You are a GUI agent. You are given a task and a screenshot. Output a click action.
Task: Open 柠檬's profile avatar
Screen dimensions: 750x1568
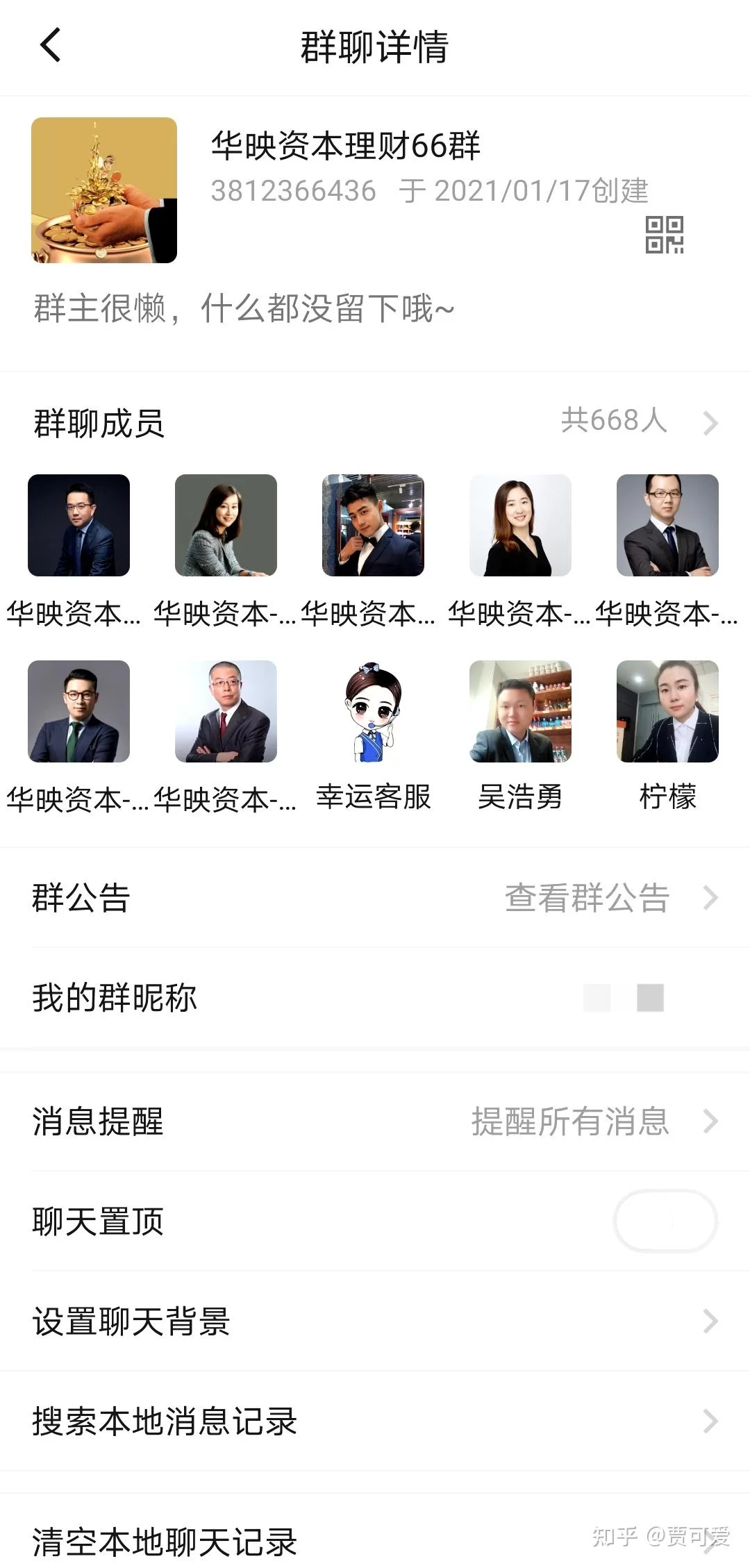click(x=667, y=712)
